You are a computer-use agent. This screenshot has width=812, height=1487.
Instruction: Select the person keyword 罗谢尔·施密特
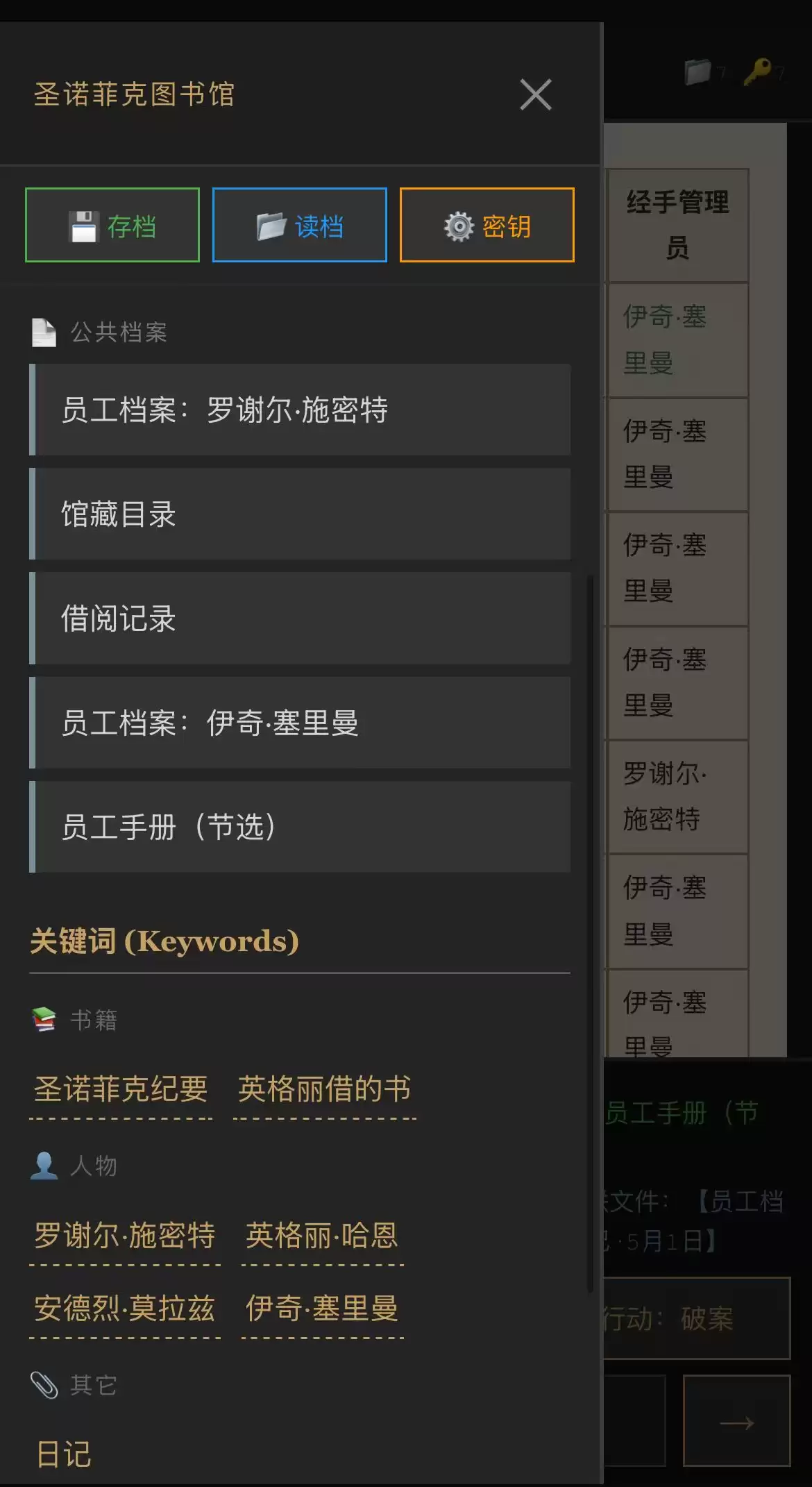click(x=125, y=1235)
